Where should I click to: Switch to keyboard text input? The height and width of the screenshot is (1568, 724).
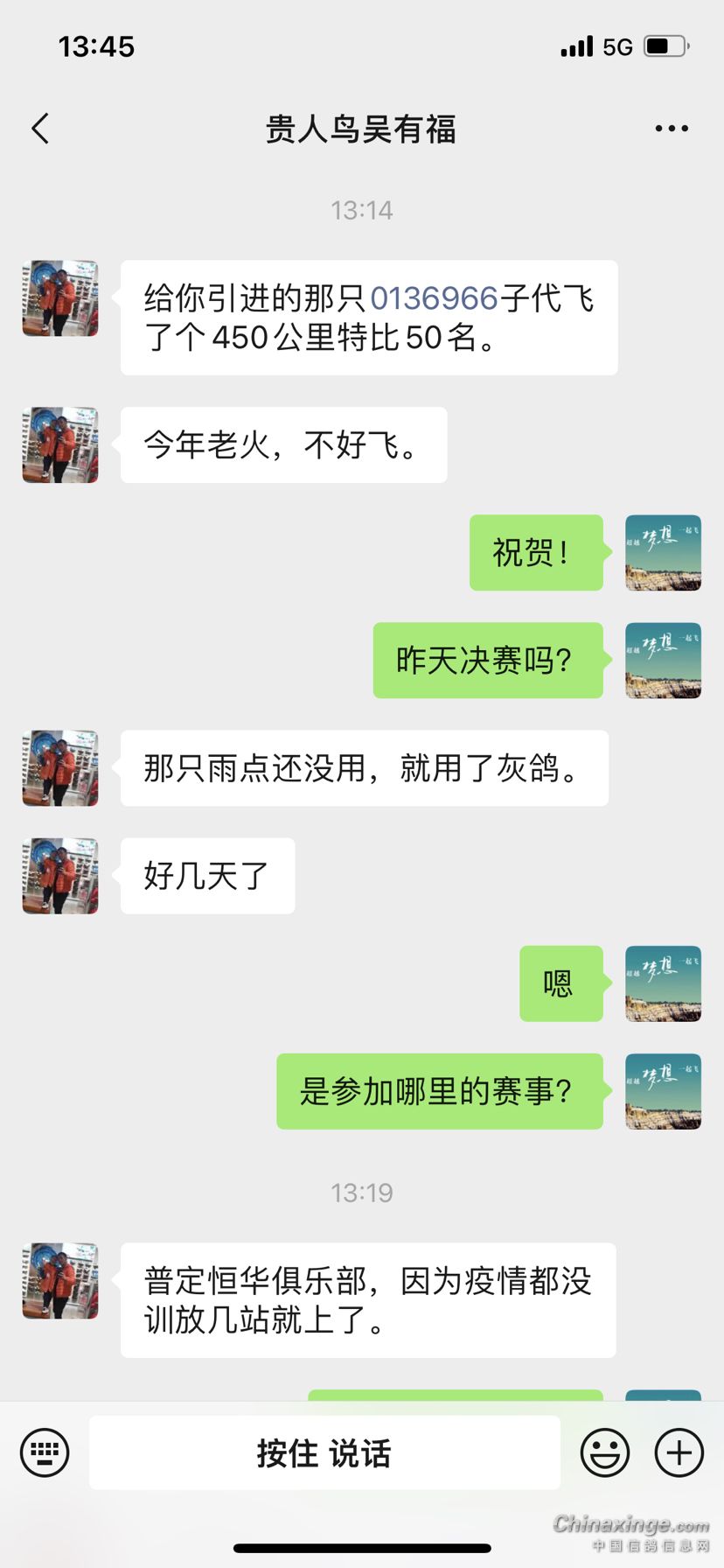(x=45, y=1453)
